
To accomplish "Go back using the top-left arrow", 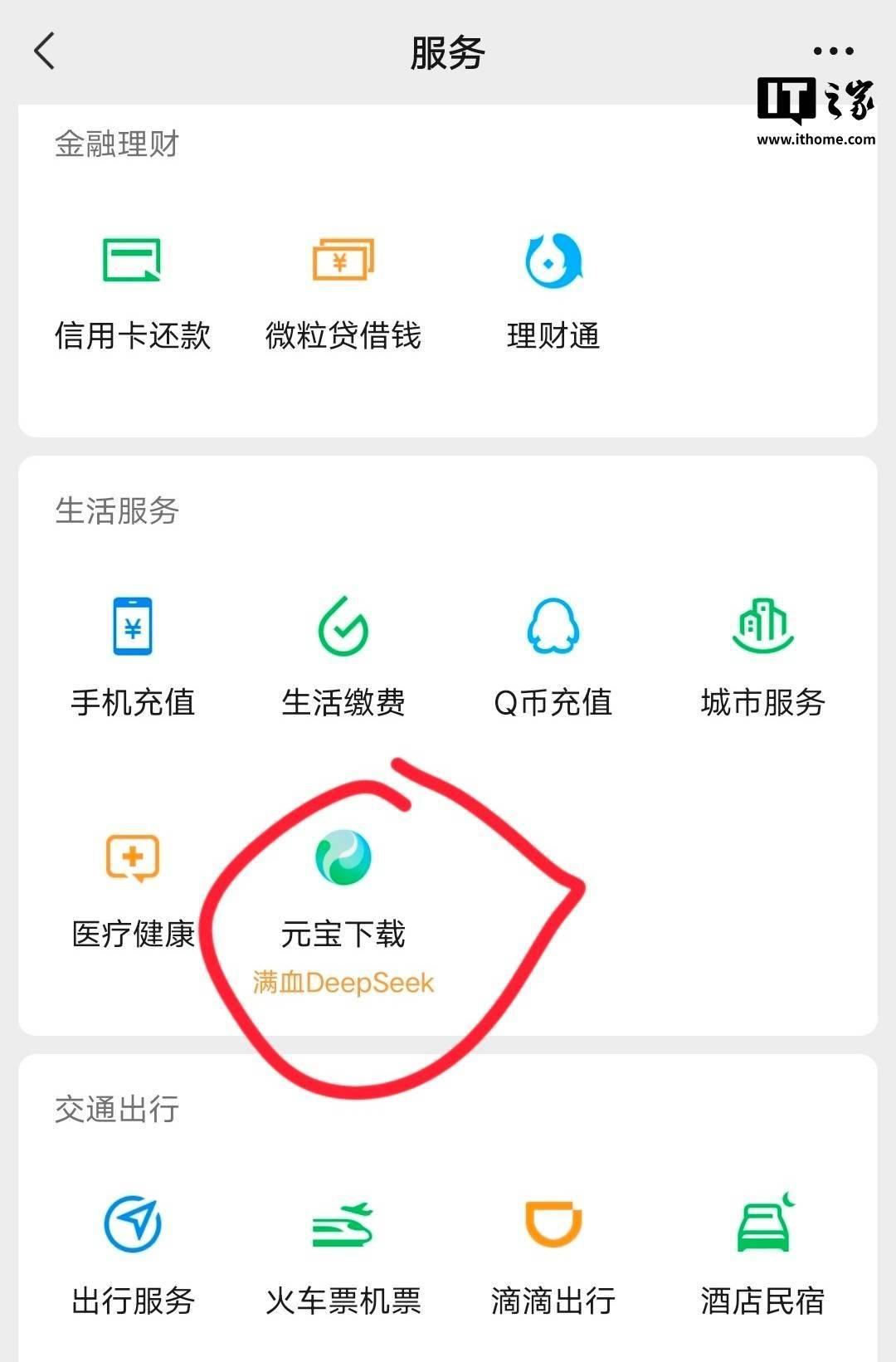I will pyautogui.click(x=45, y=51).
